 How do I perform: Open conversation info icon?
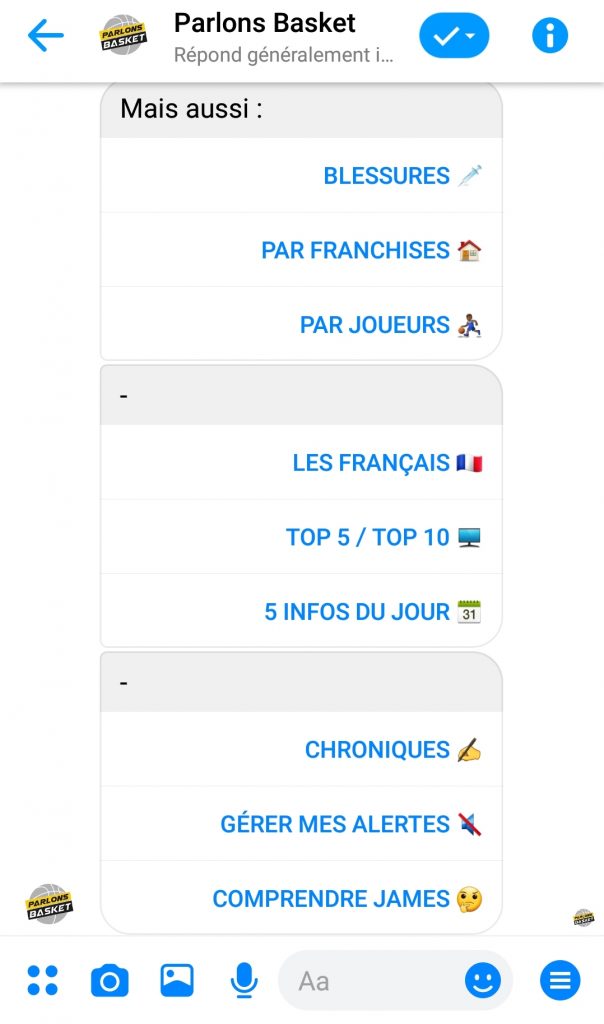tap(550, 35)
